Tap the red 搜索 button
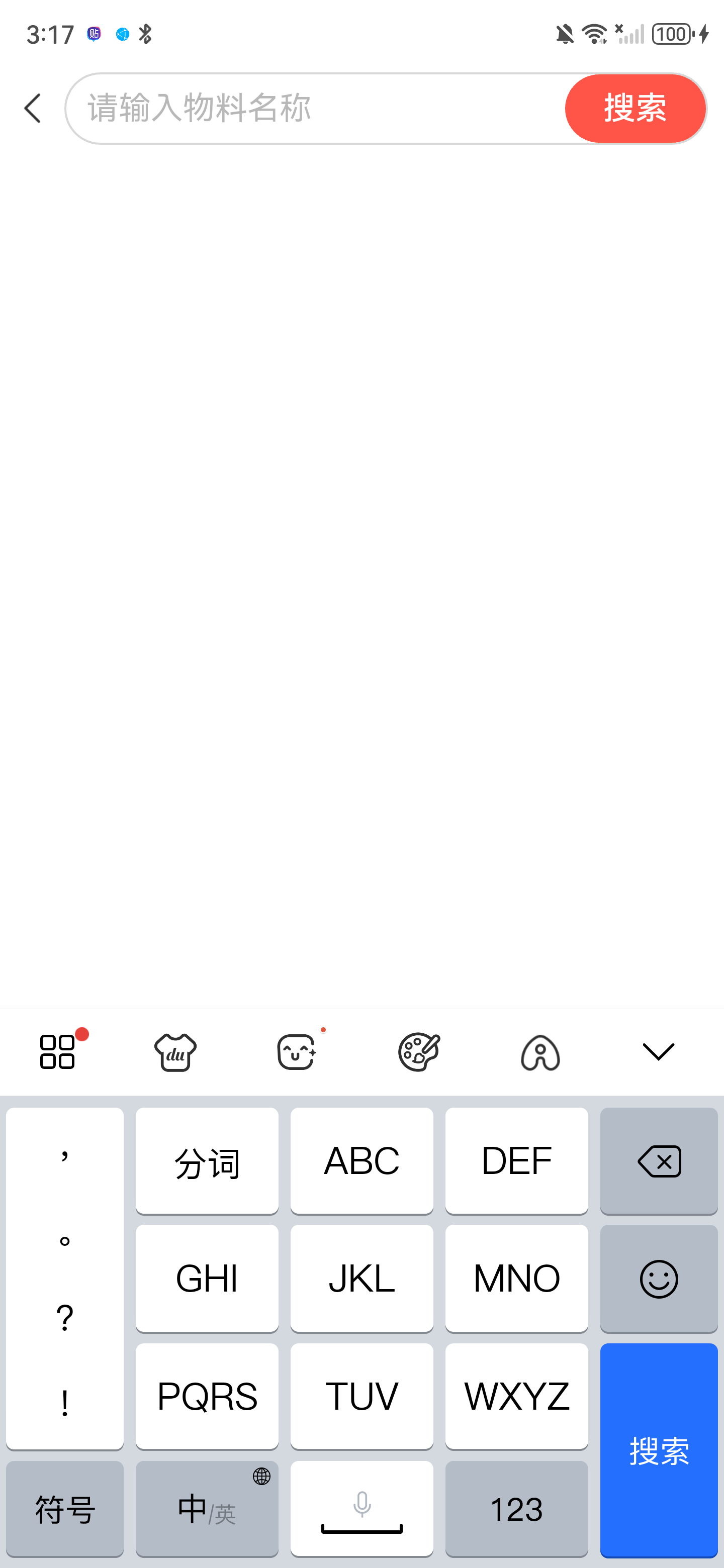 click(x=635, y=109)
